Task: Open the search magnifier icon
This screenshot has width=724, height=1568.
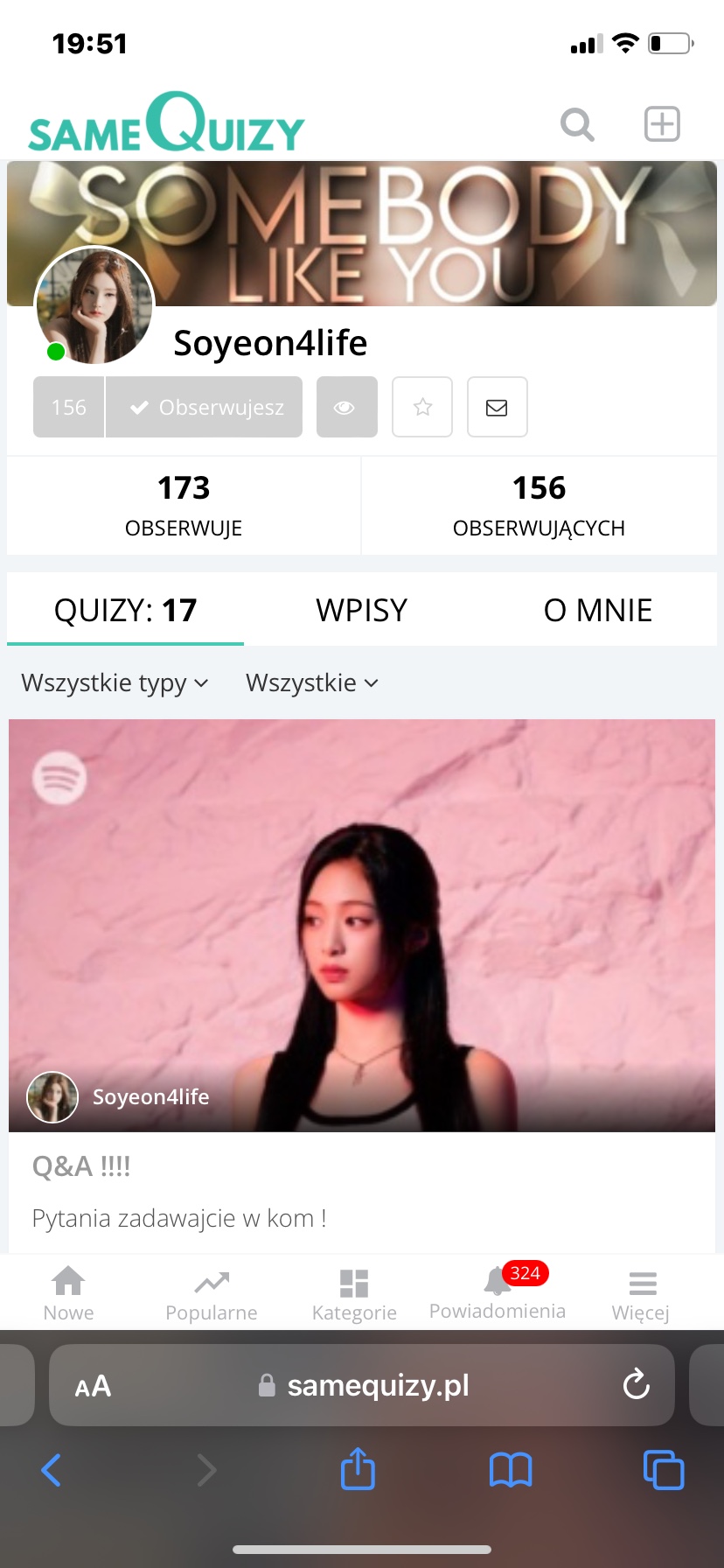Action: click(x=577, y=124)
